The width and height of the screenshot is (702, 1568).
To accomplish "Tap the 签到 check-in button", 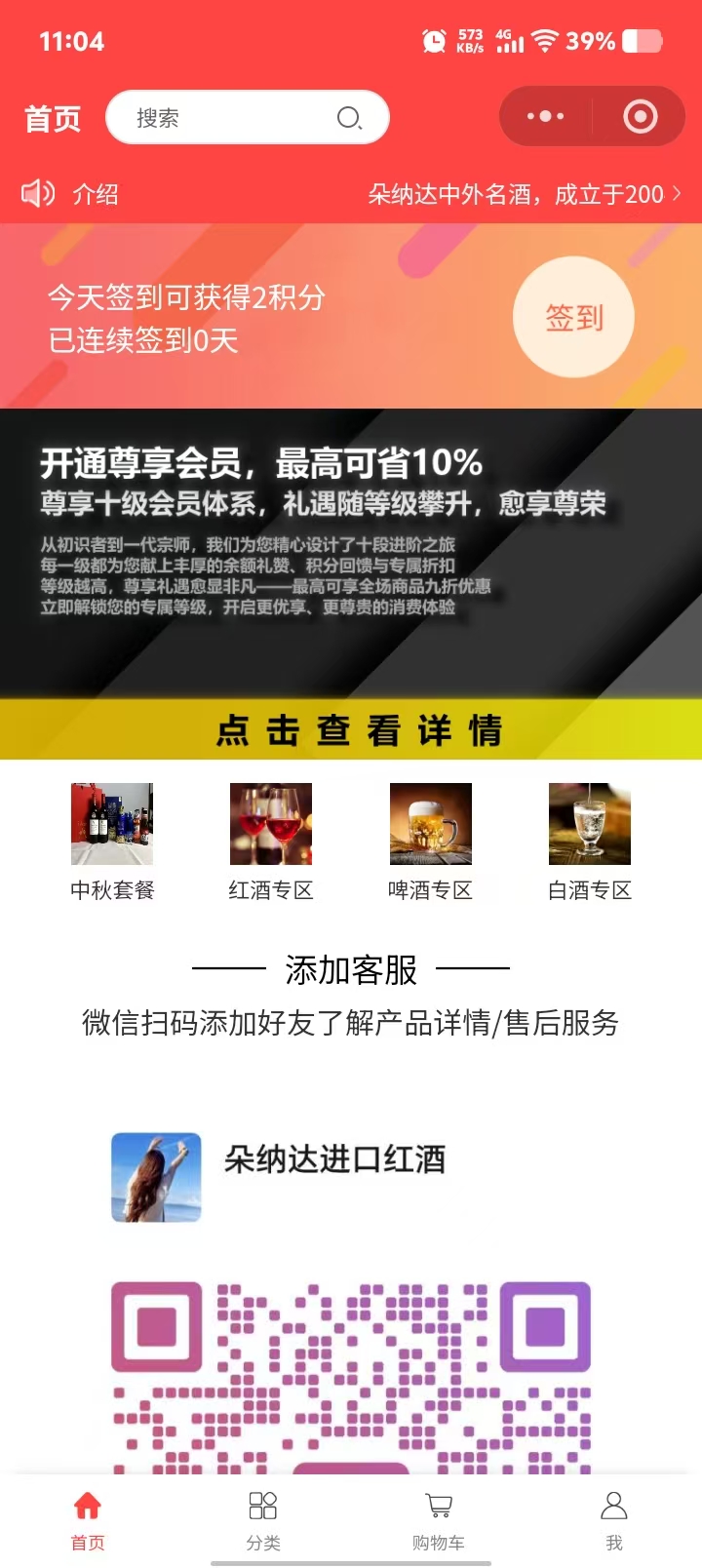I will (573, 317).
